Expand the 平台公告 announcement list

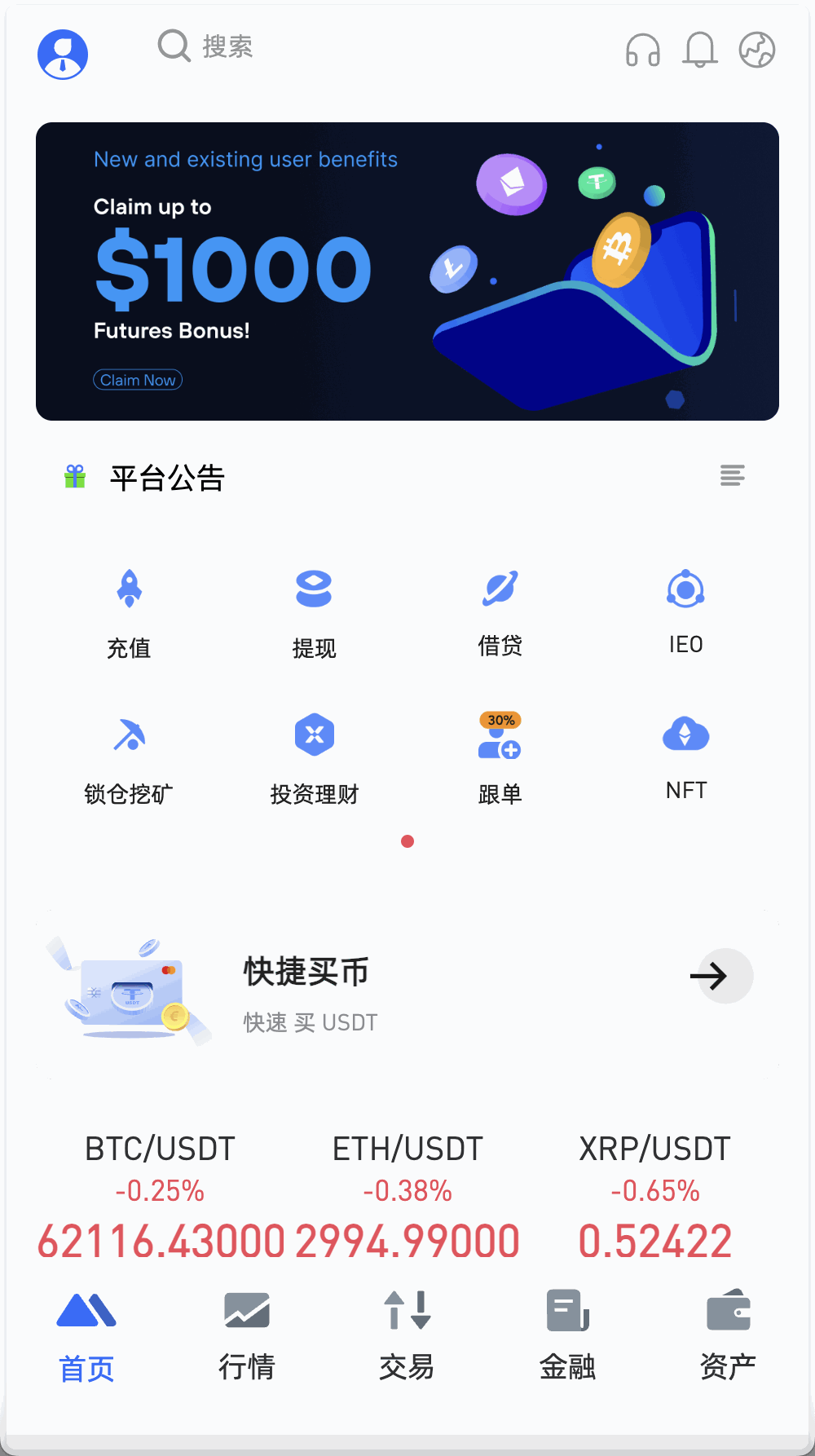coord(731,476)
